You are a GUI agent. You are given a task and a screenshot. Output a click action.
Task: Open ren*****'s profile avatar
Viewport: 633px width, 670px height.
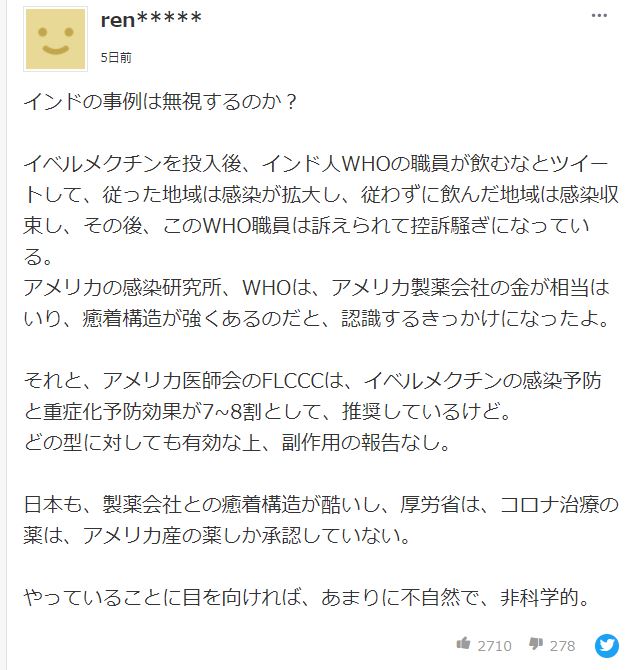pos(54,39)
